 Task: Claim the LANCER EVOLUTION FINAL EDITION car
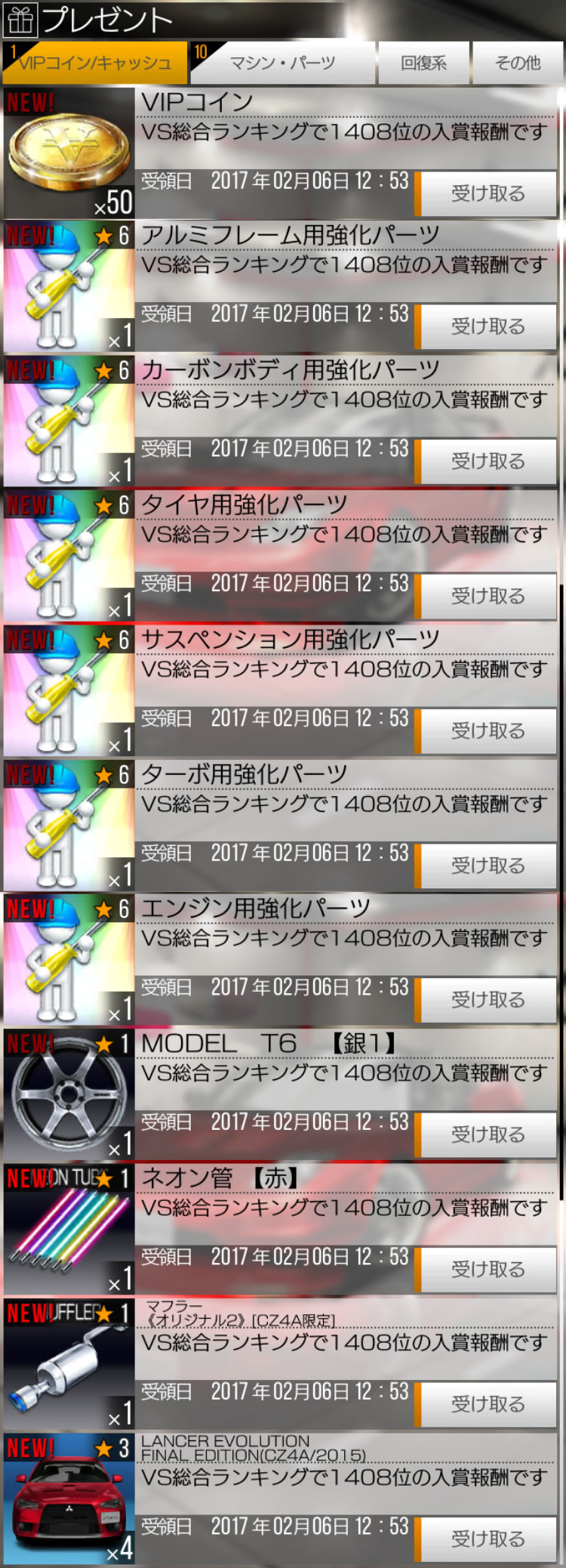pyautogui.click(x=488, y=1539)
